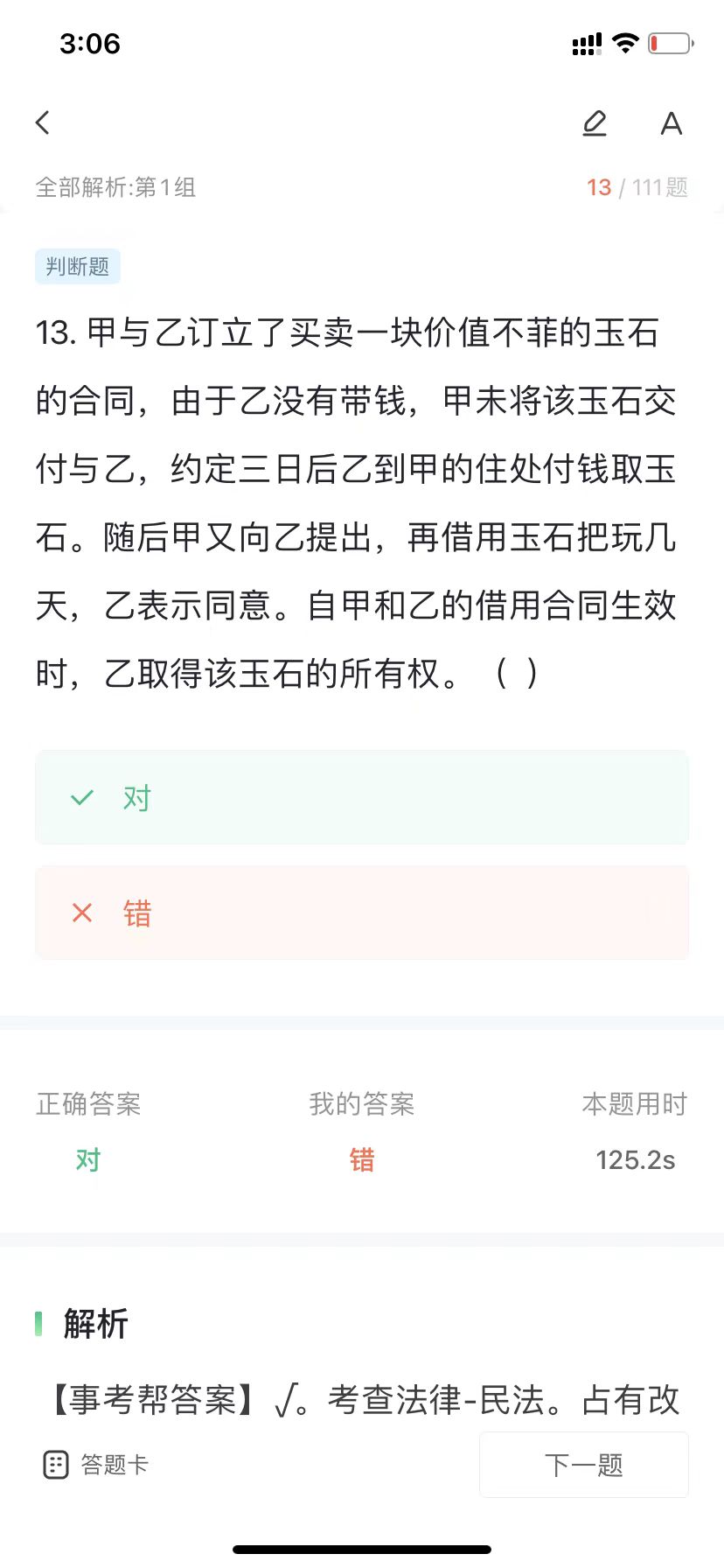Open the note edit pencil icon
The image size is (724, 1568).
[595, 123]
